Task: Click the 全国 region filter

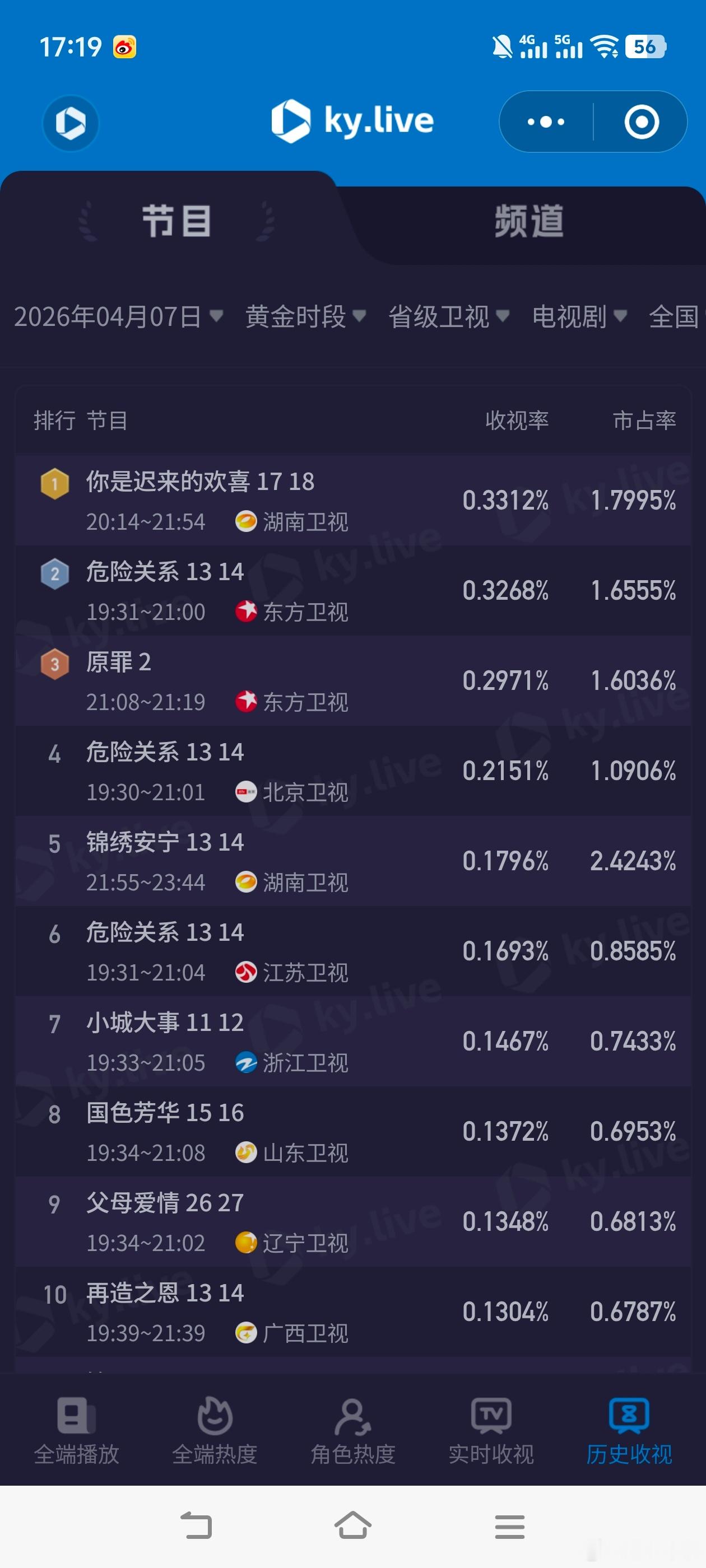Action: pyautogui.click(x=674, y=316)
